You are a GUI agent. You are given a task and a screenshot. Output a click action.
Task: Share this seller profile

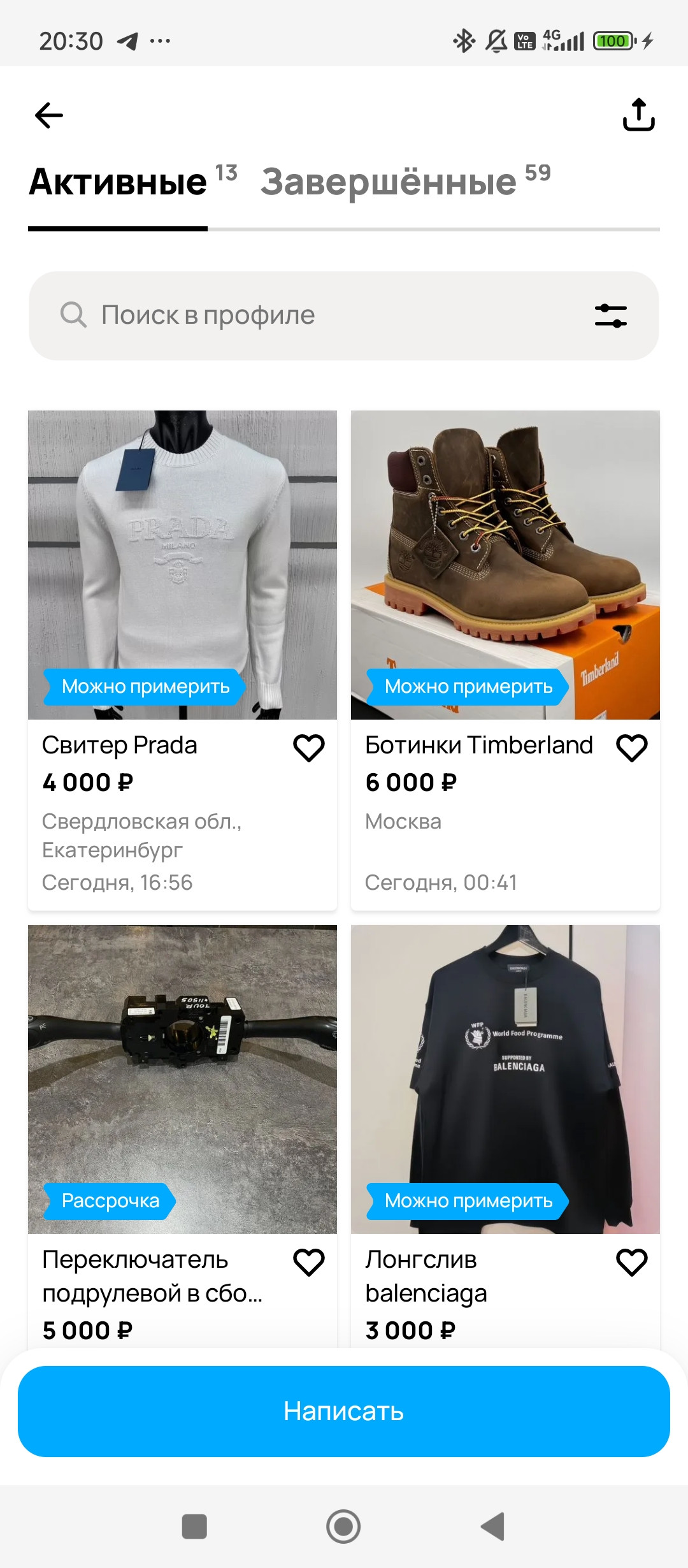[x=638, y=115]
